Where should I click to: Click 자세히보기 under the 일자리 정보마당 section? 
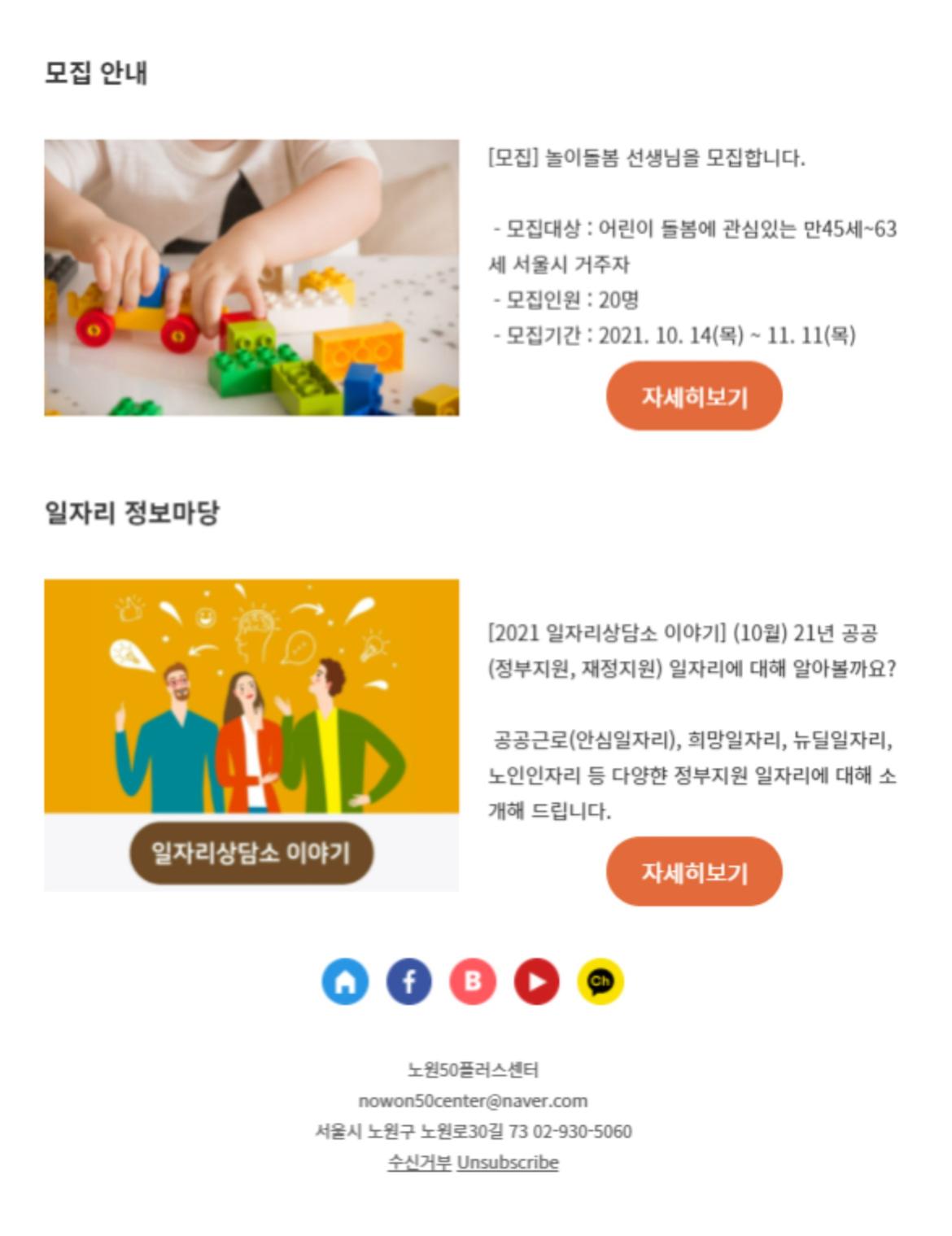693,871
